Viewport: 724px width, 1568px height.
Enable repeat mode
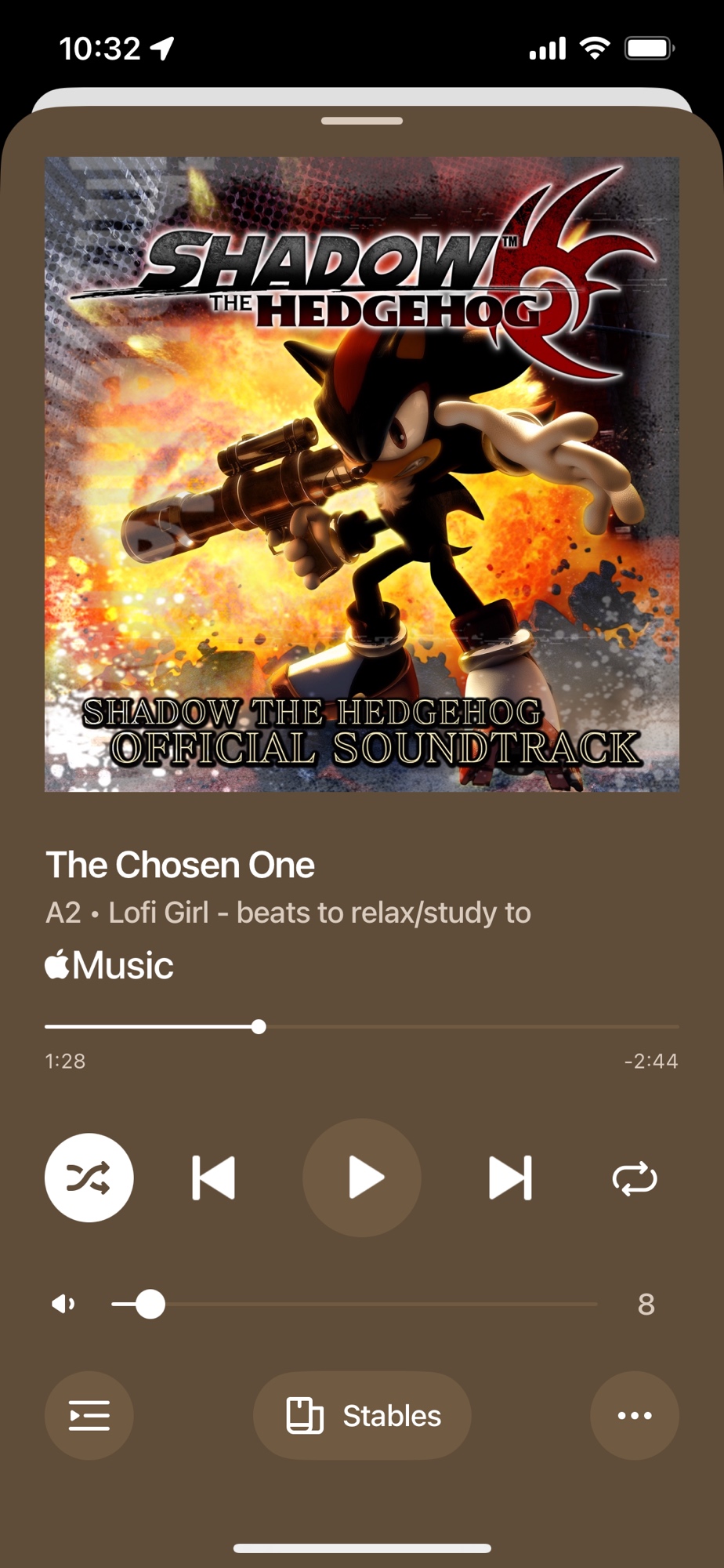point(634,1178)
